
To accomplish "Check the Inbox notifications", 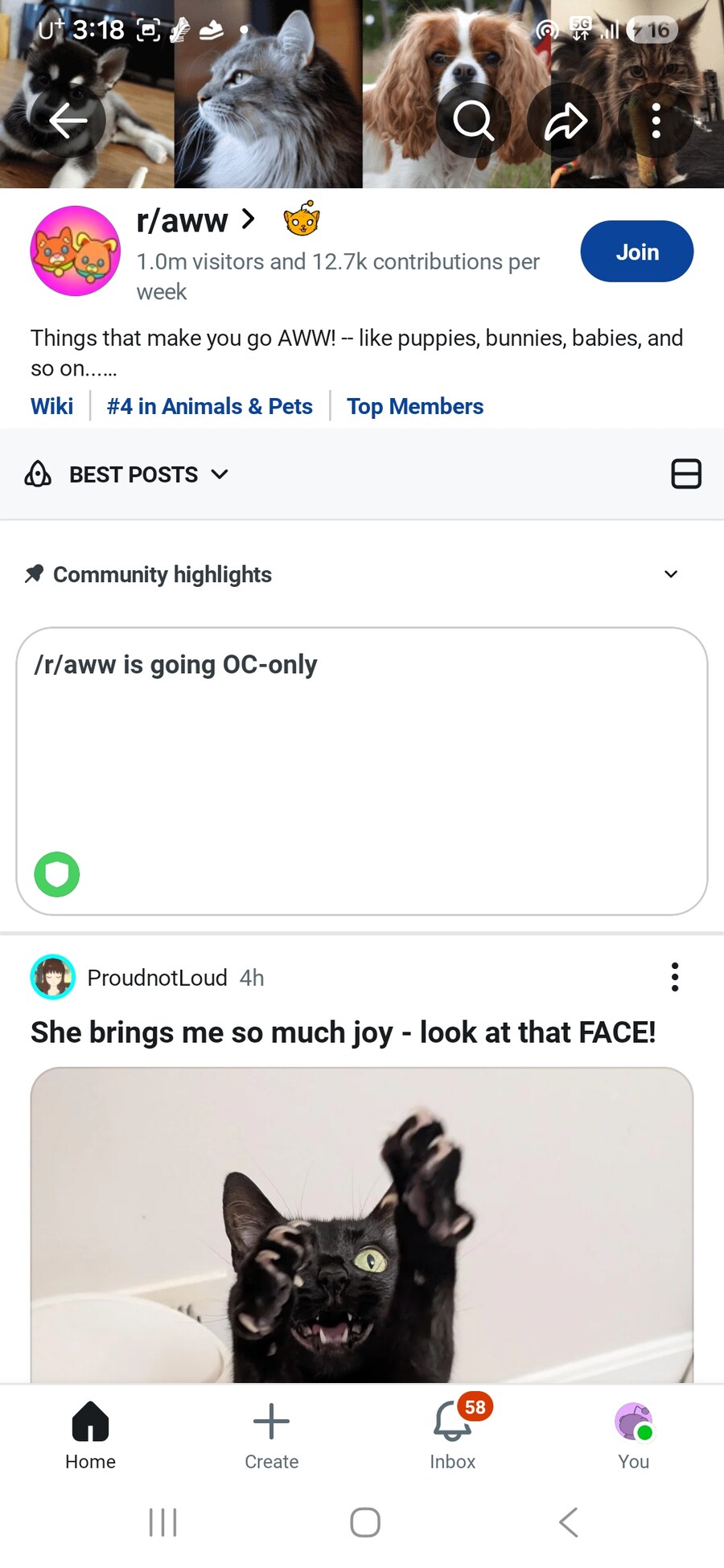I will pos(453,1436).
